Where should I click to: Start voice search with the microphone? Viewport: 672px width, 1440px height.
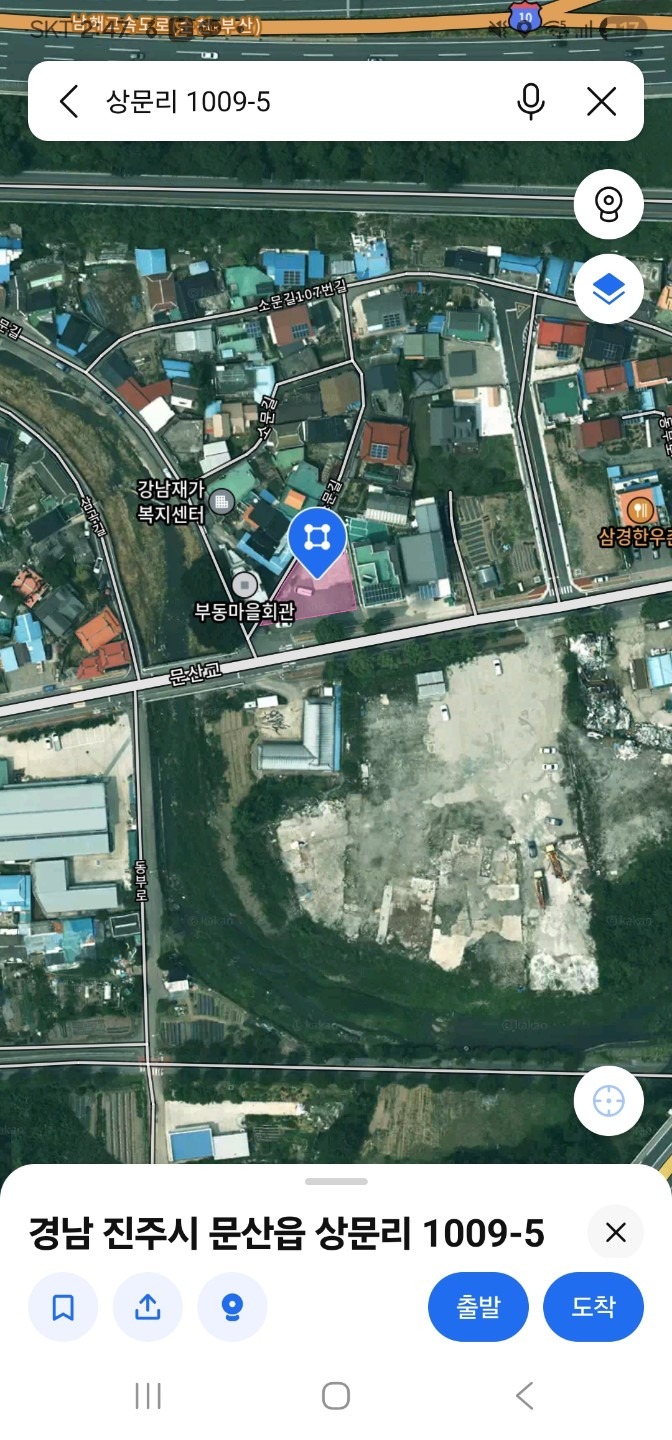[531, 101]
